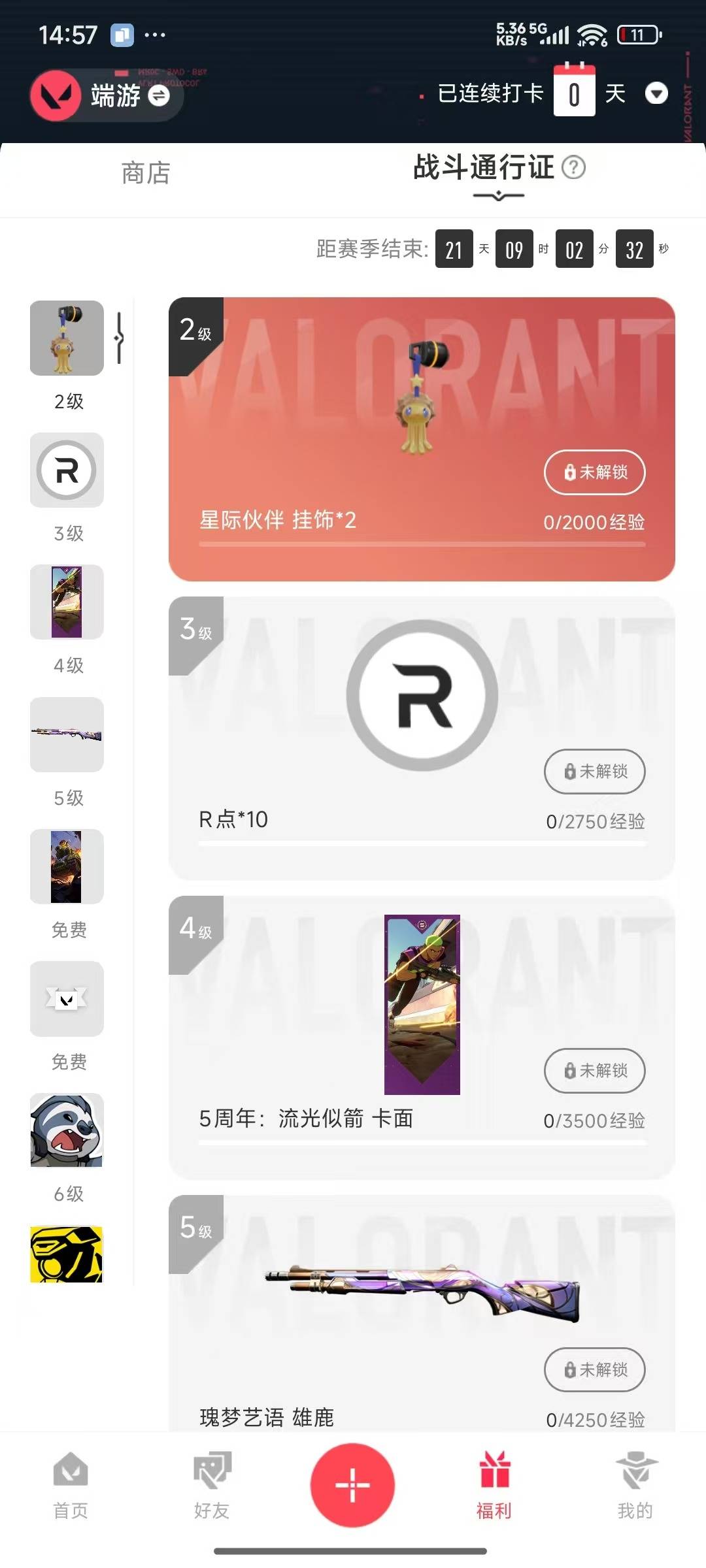Switch to the 商店 tab
This screenshot has height=1568, width=706.
[146, 174]
